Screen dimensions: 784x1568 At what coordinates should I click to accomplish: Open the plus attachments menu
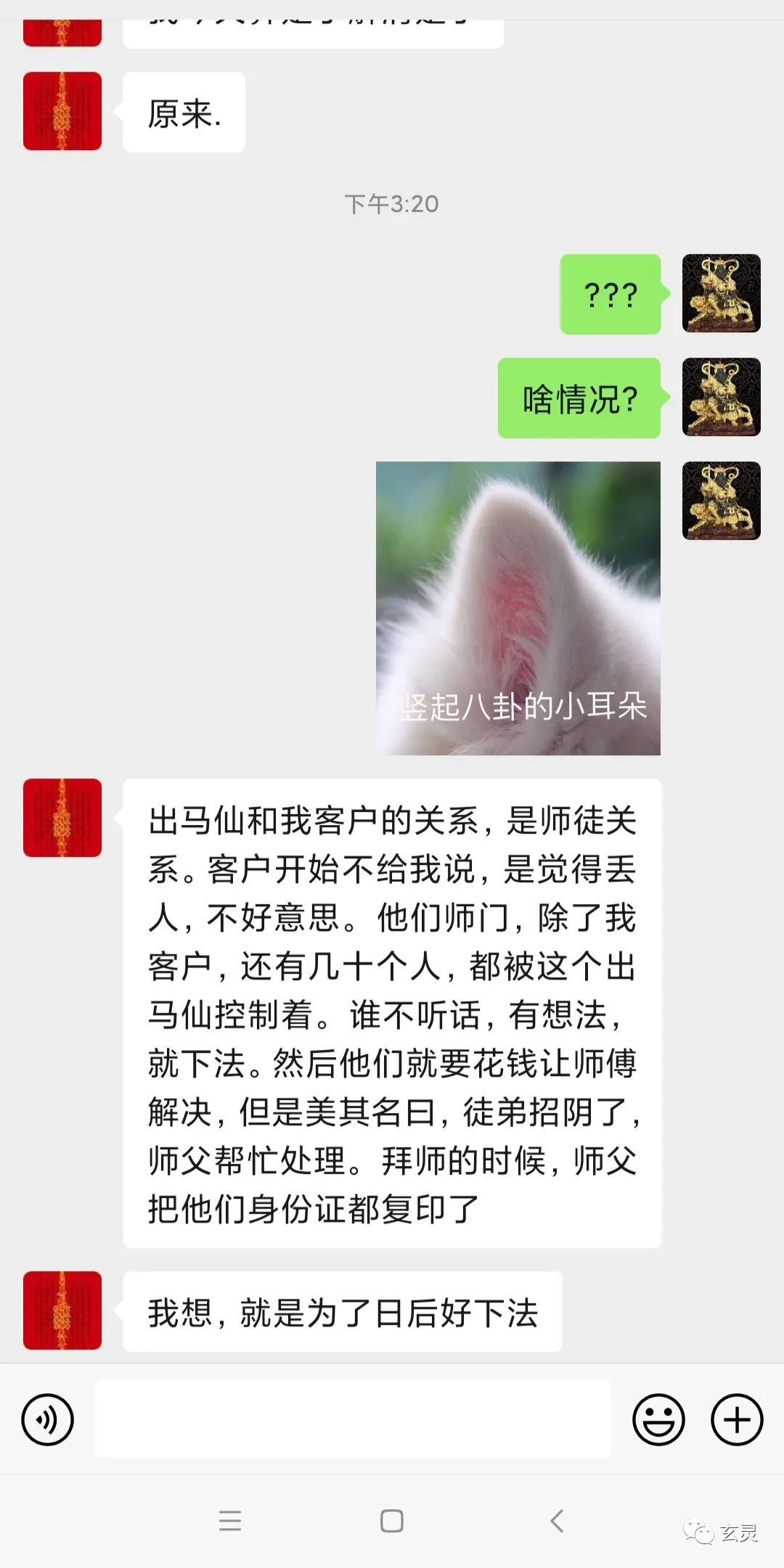coord(737,1419)
